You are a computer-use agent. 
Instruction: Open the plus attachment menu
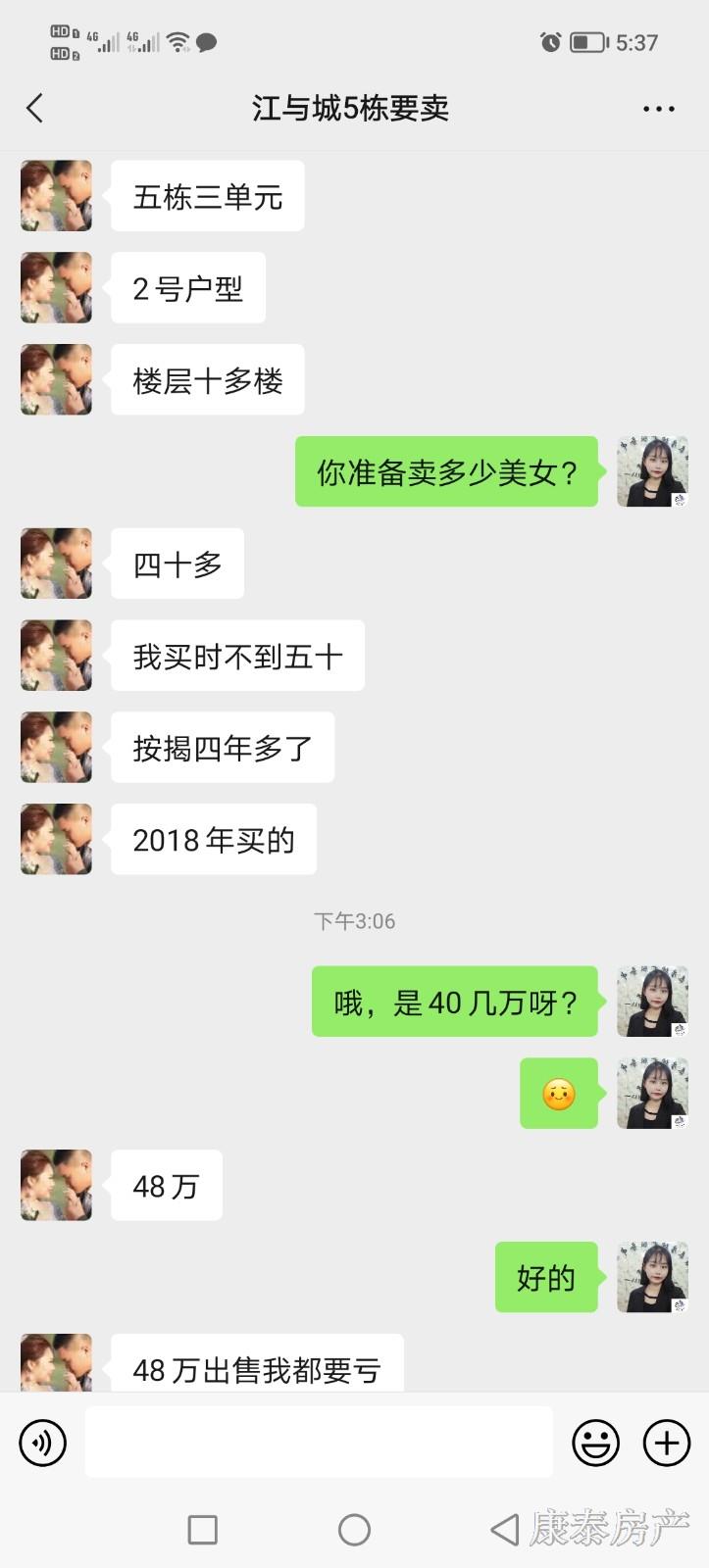coord(667,1443)
